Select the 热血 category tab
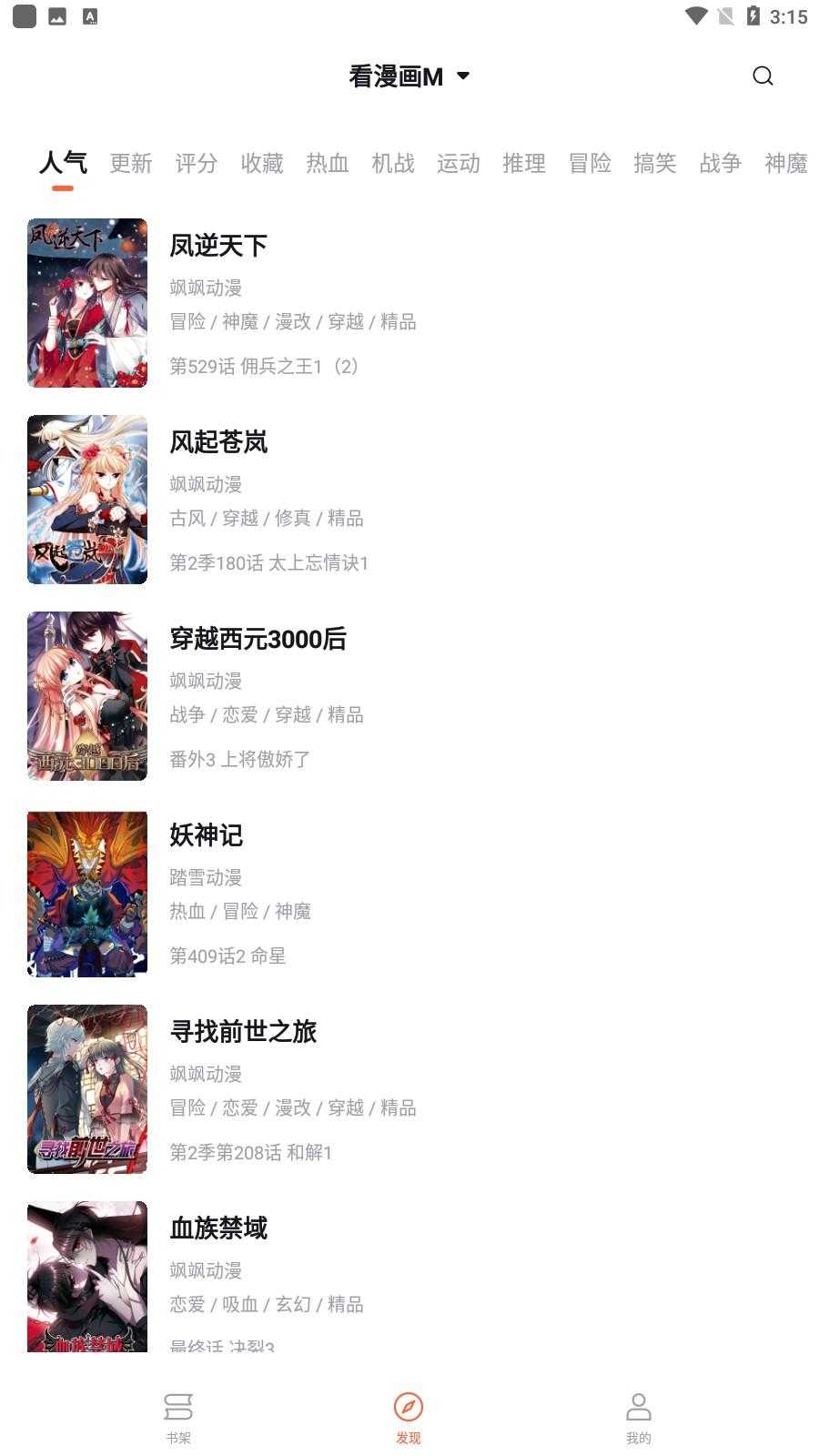 click(x=328, y=163)
